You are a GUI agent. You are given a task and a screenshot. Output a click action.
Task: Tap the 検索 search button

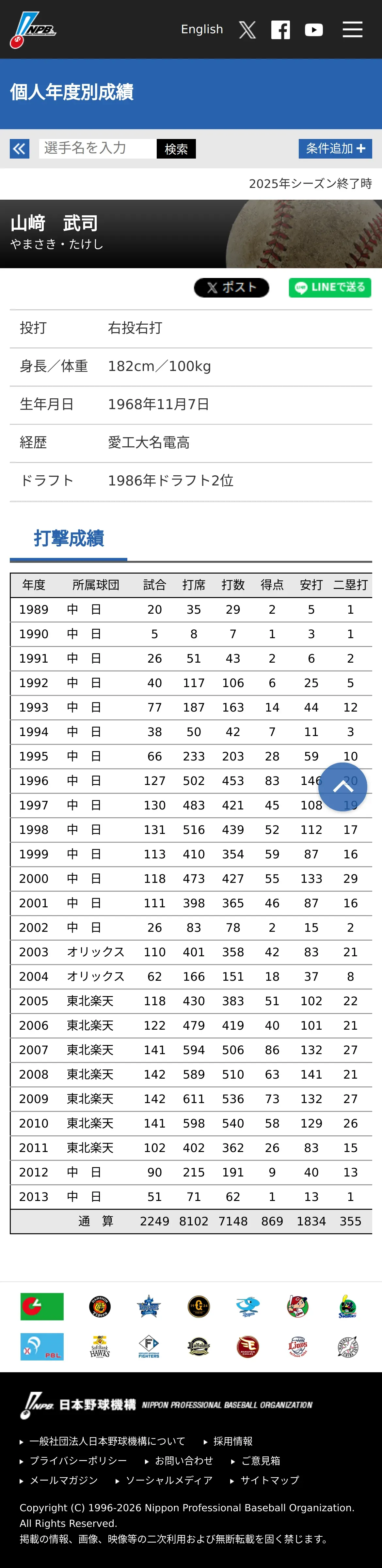(x=176, y=148)
